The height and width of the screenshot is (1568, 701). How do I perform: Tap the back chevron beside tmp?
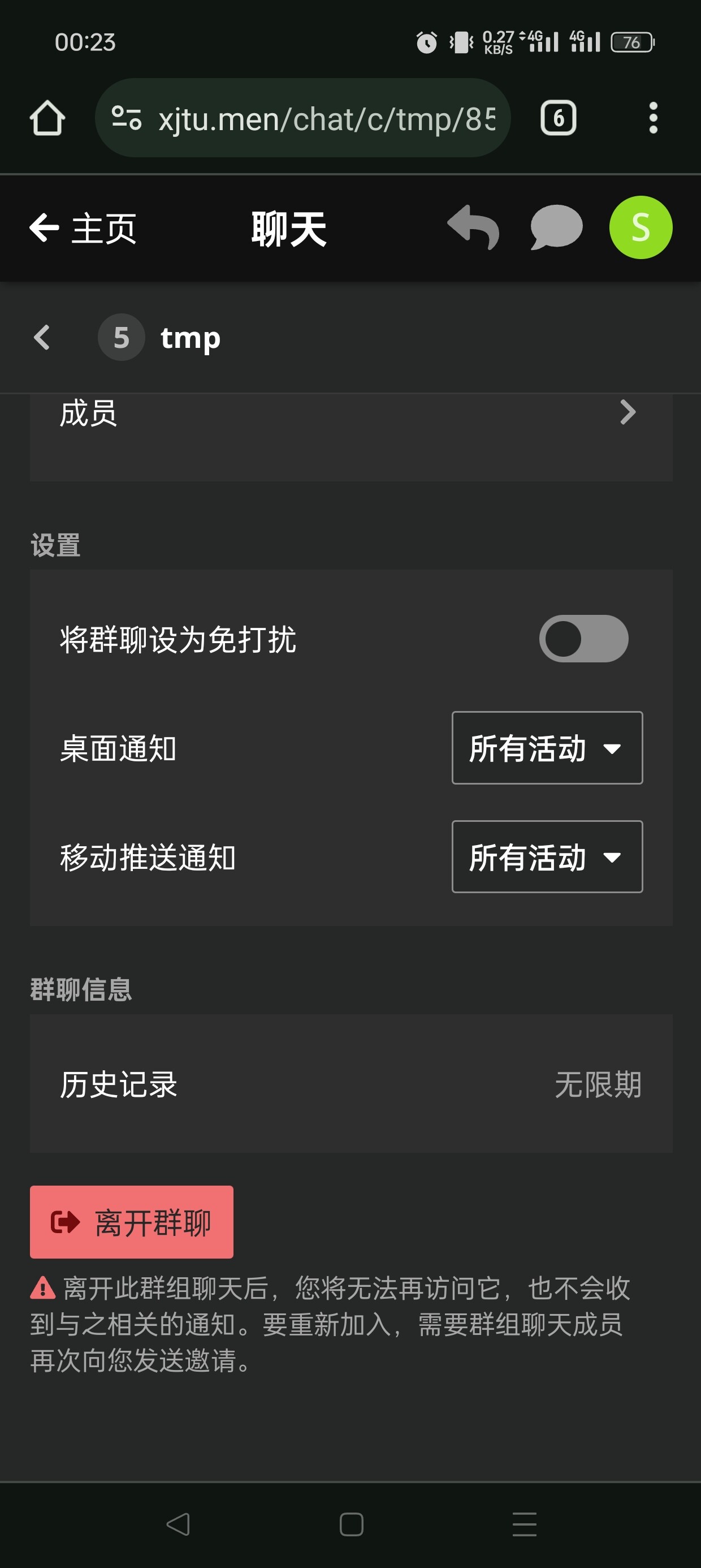click(42, 337)
